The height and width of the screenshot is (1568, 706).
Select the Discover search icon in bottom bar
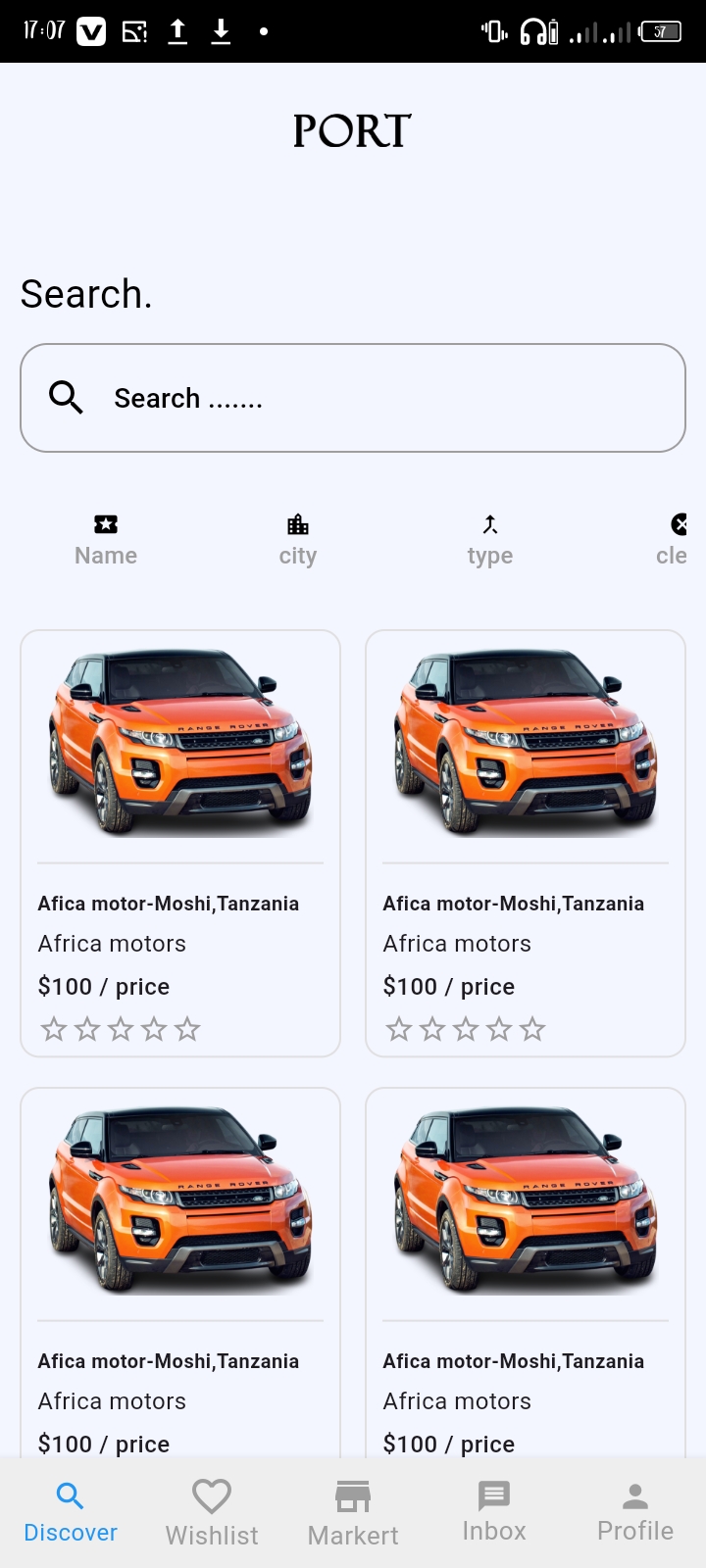[70, 1494]
